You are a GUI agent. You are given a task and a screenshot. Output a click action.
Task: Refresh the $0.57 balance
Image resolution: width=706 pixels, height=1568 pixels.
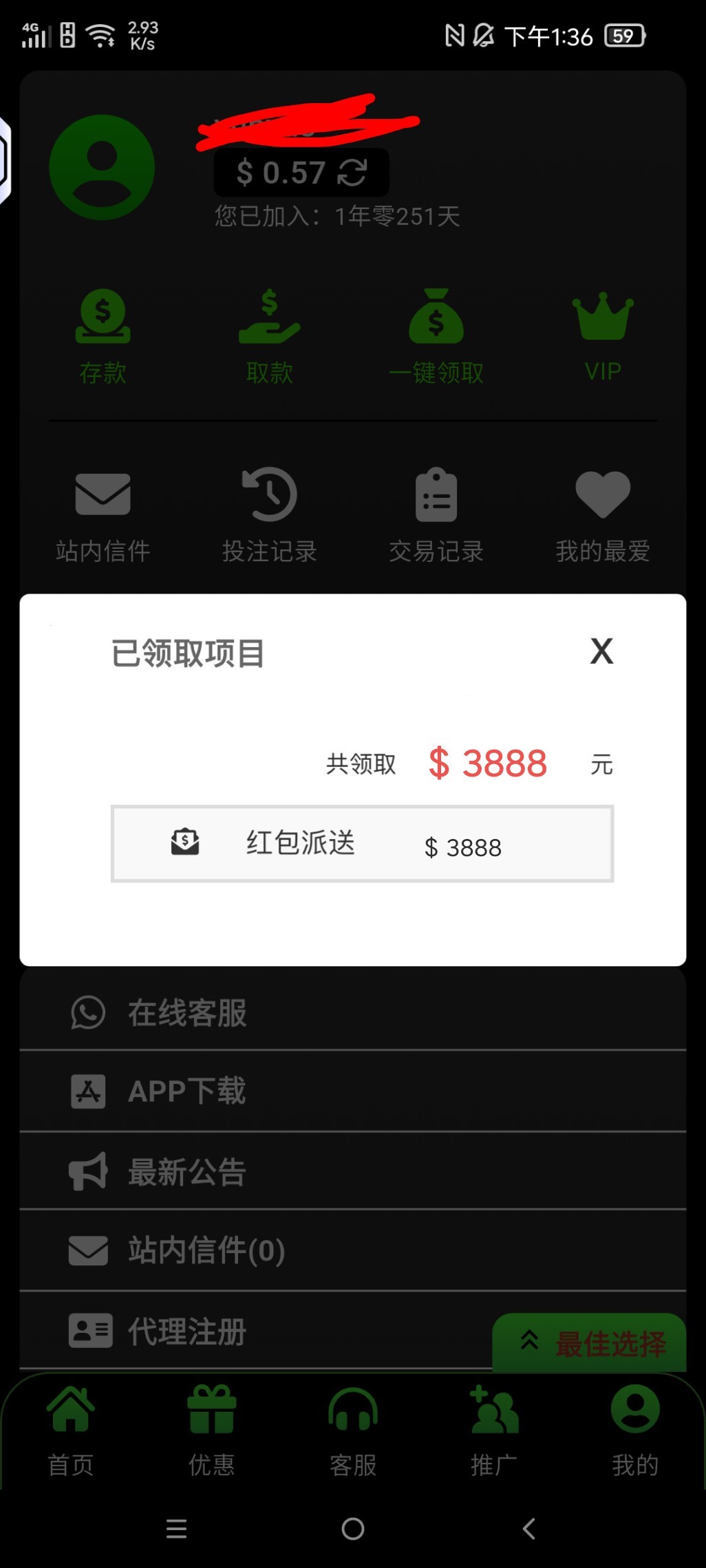point(352,172)
